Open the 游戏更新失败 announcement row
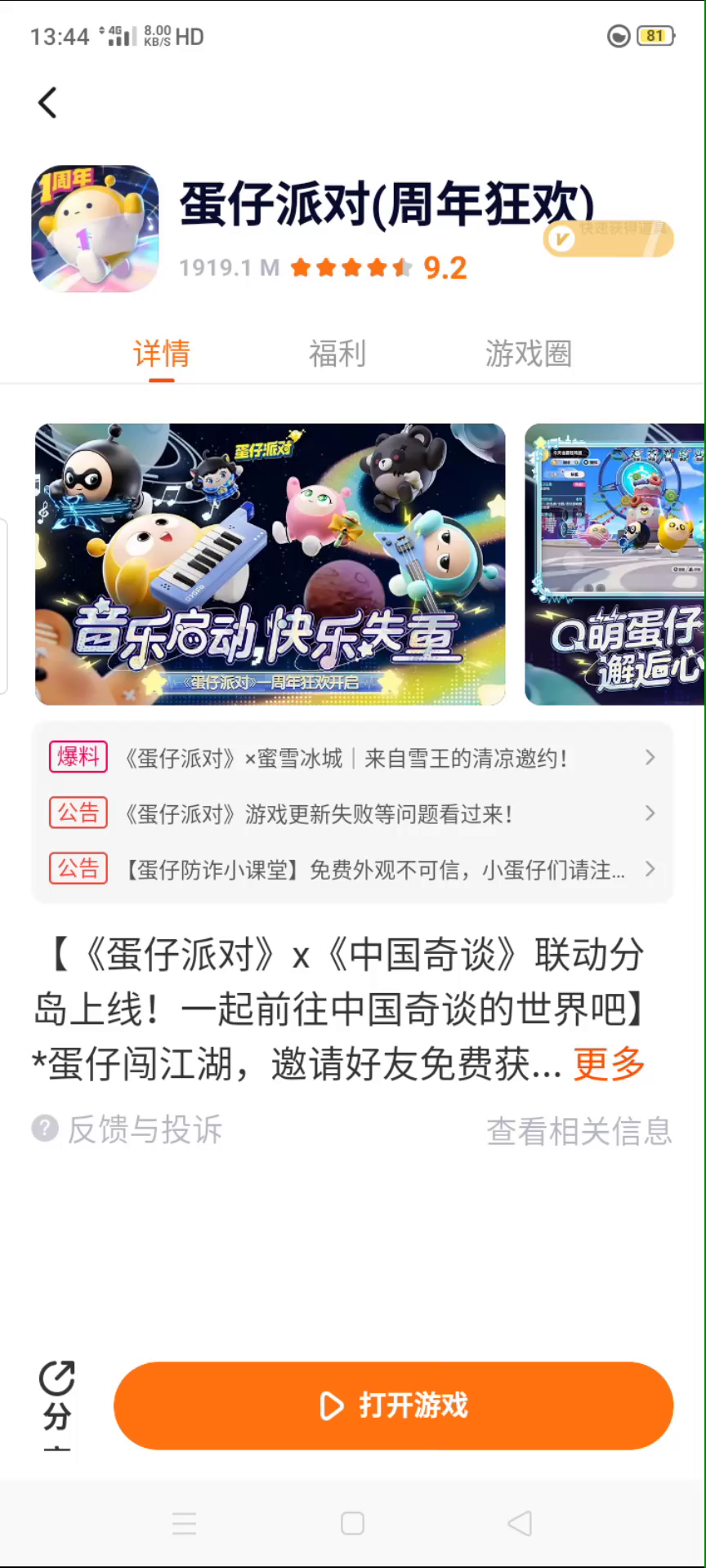Screen dimensions: 706x1568 click(x=351, y=813)
